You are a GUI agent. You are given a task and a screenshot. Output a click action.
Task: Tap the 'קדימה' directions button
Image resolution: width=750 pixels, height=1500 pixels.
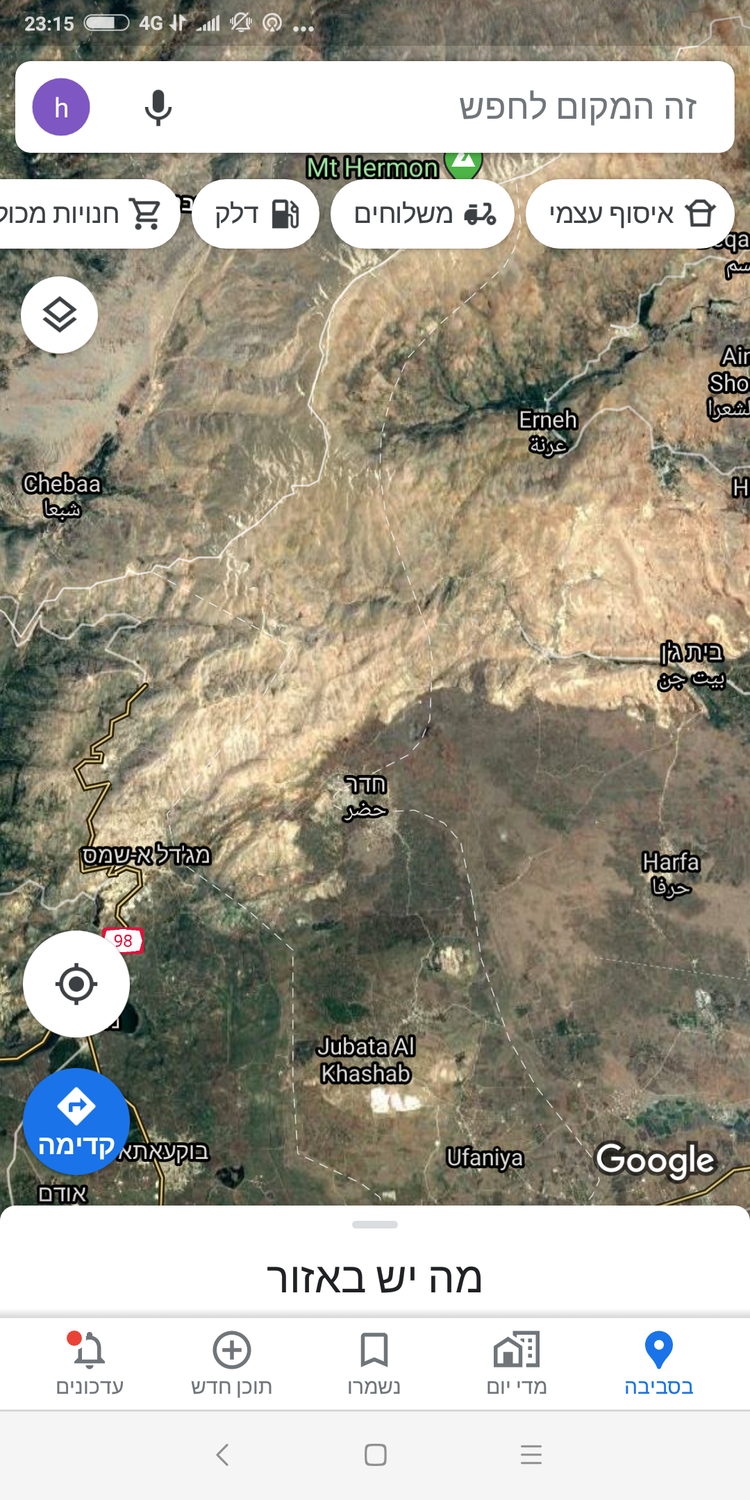pyautogui.click(x=76, y=1121)
